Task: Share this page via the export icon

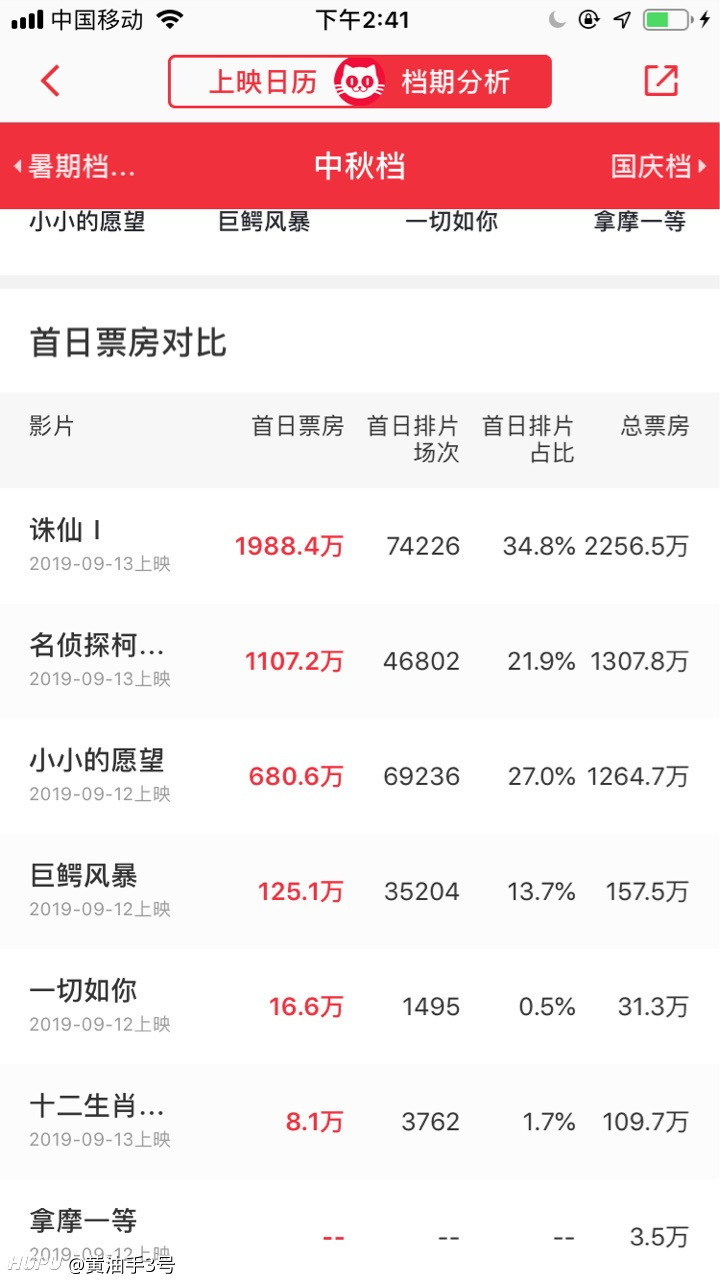Action: point(661,81)
